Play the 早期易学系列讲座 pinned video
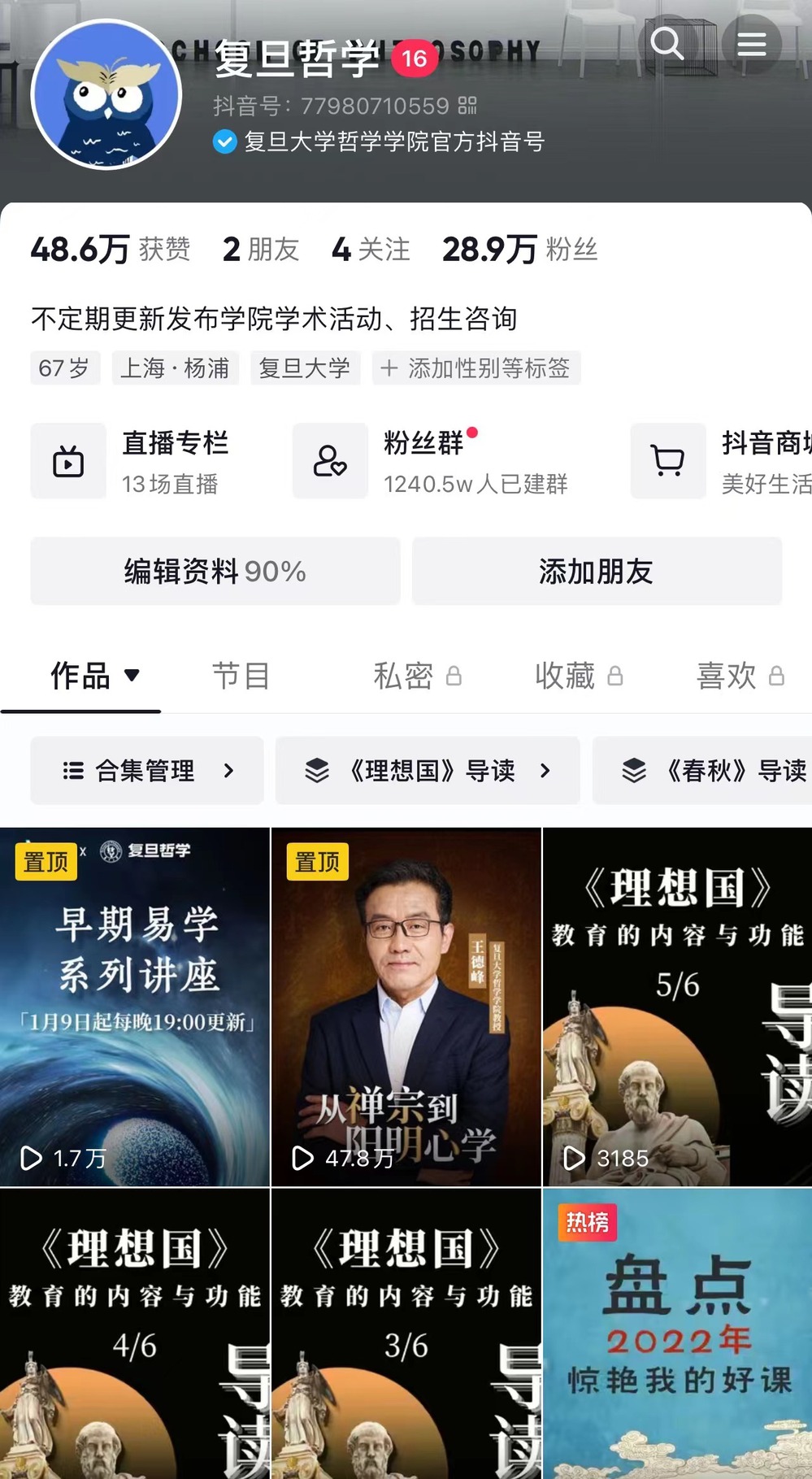Viewport: 812px width, 1479px height. click(x=135, y=1007)
